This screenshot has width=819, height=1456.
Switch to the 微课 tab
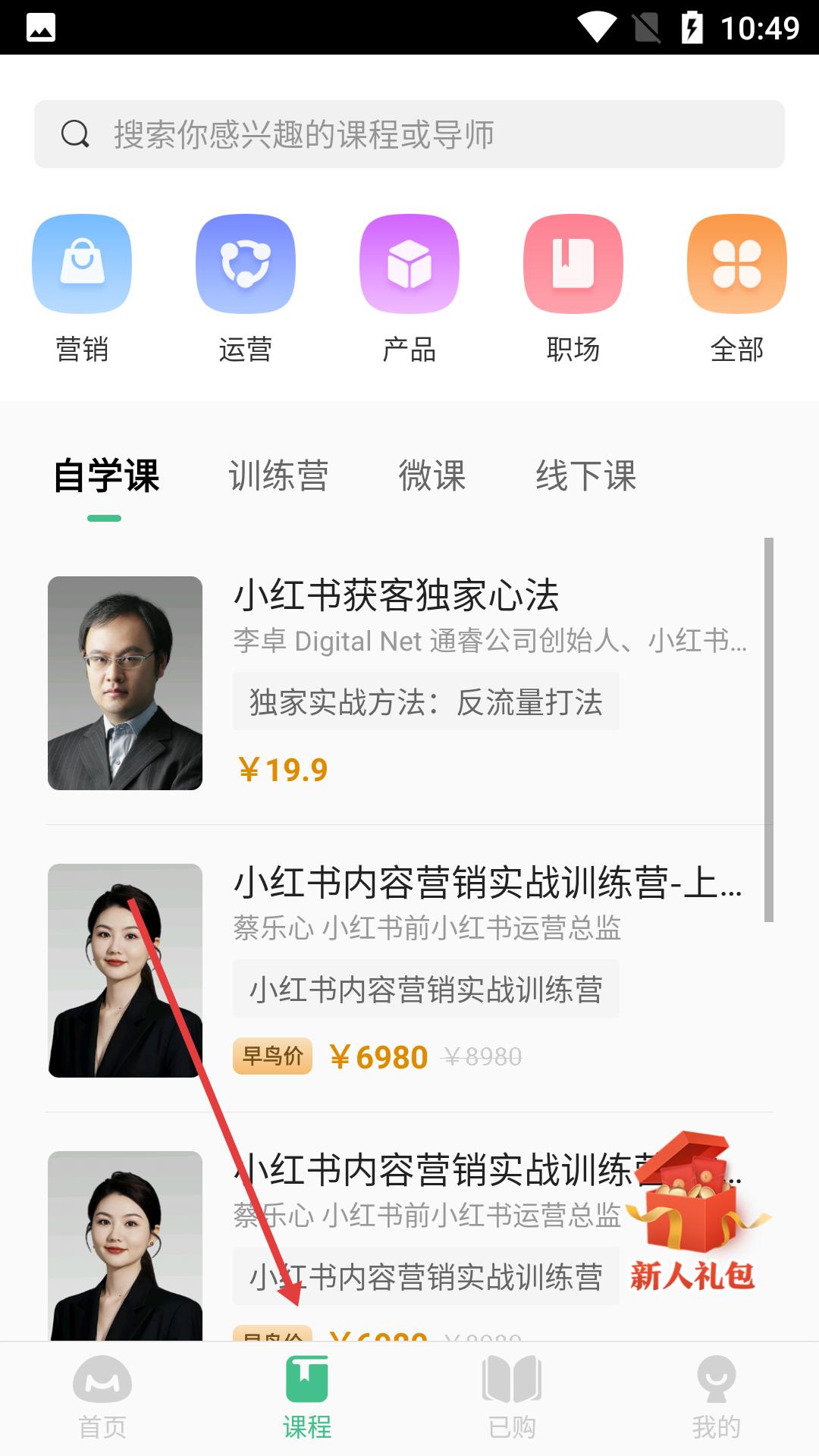432,476
